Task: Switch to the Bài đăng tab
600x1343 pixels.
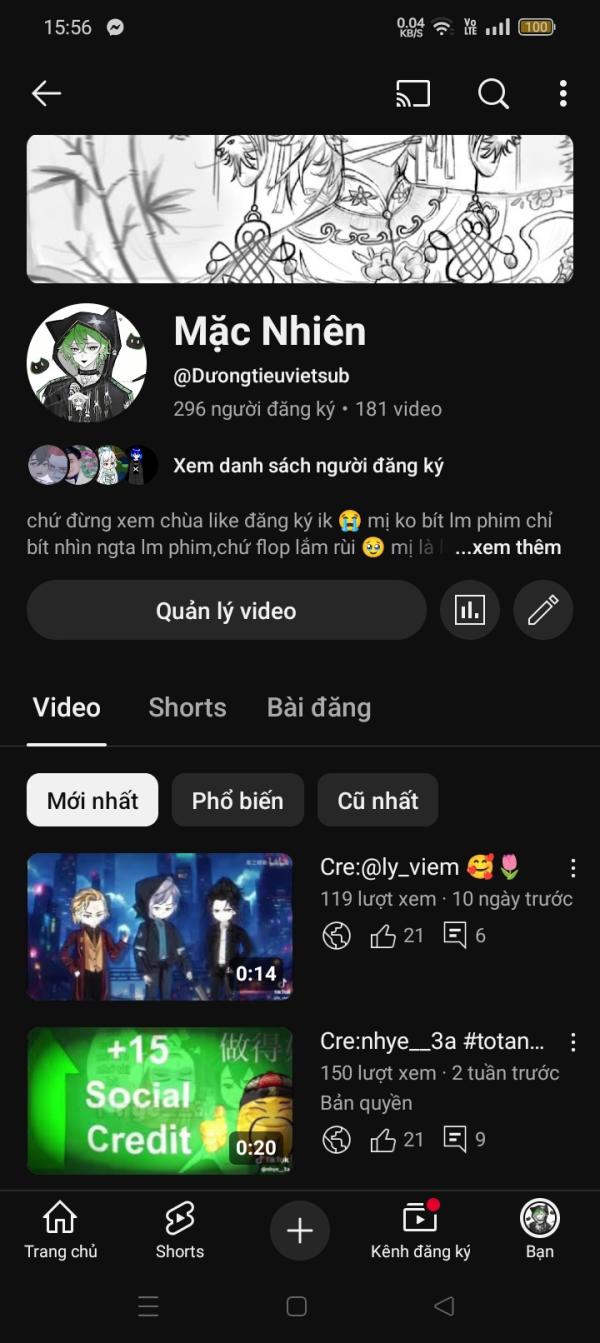Action: point(319,708)
